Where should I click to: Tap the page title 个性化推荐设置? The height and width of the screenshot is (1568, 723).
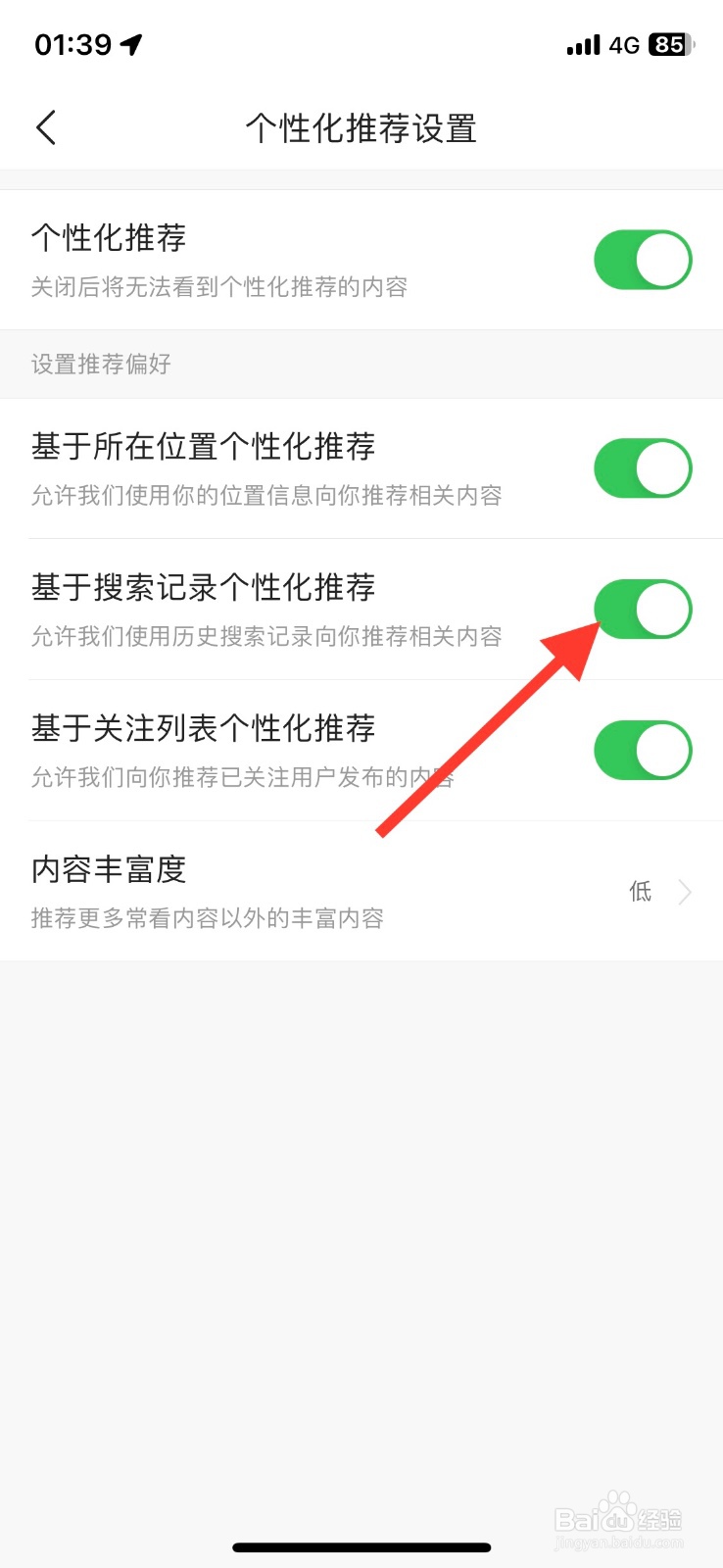[361, 127]
